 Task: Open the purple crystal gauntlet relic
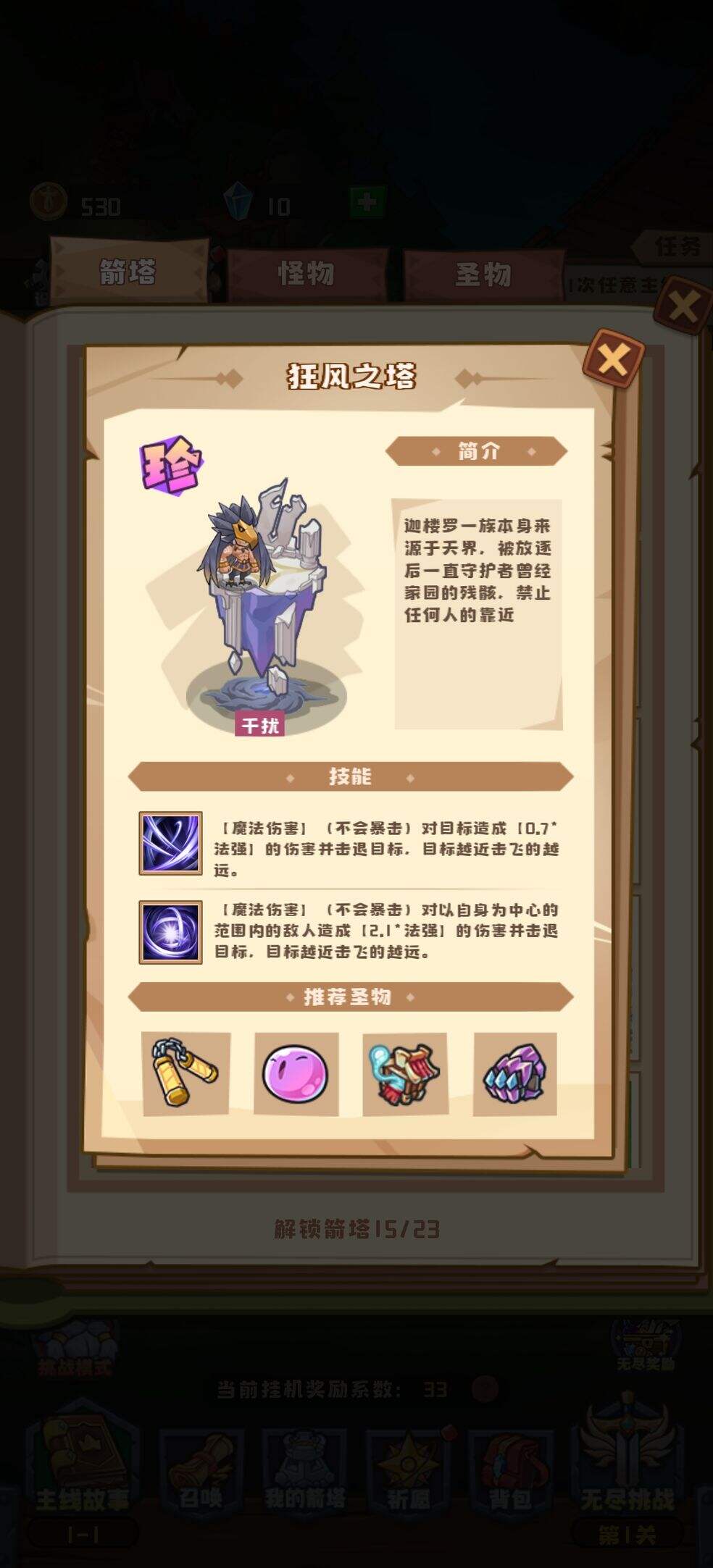coord(514,1073)
